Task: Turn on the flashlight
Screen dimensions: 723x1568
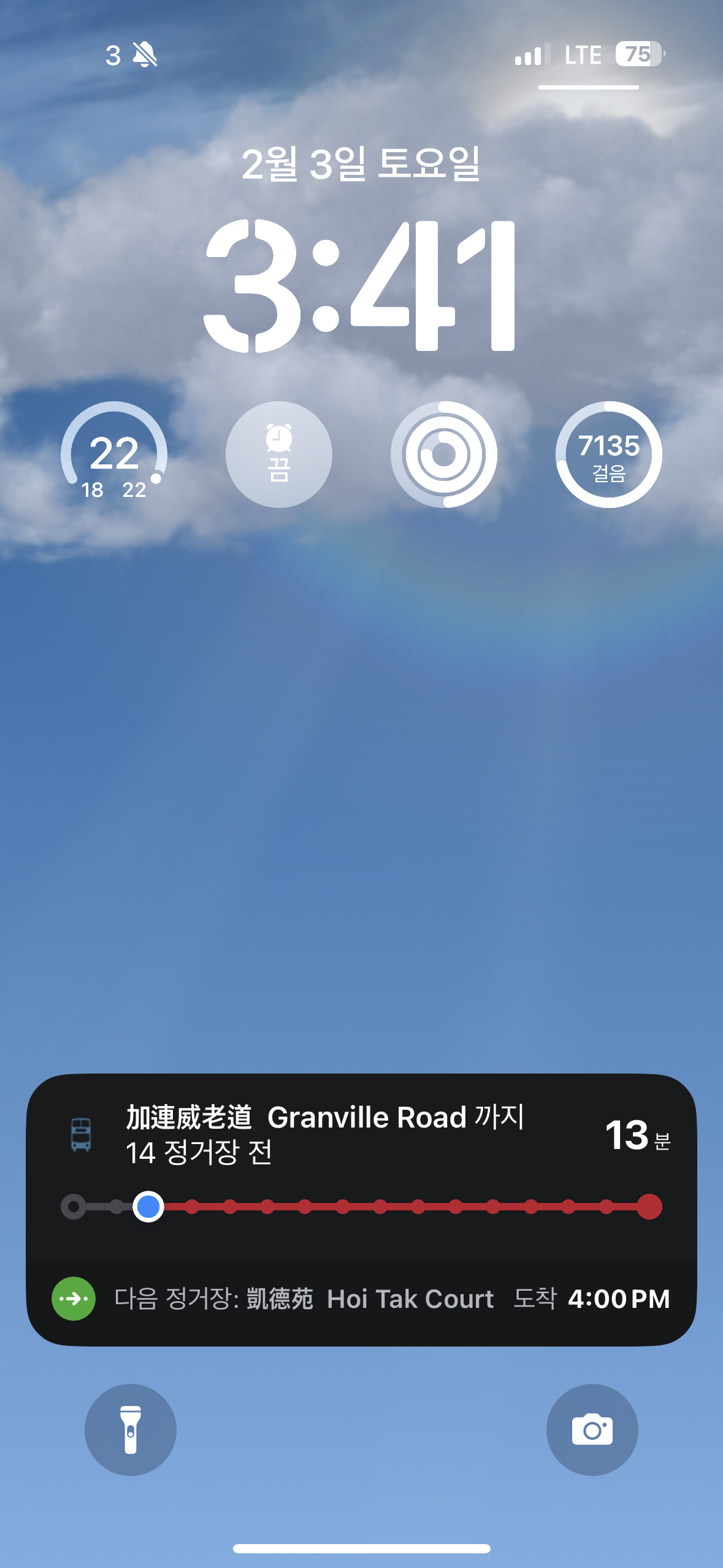Action: 131,1429
